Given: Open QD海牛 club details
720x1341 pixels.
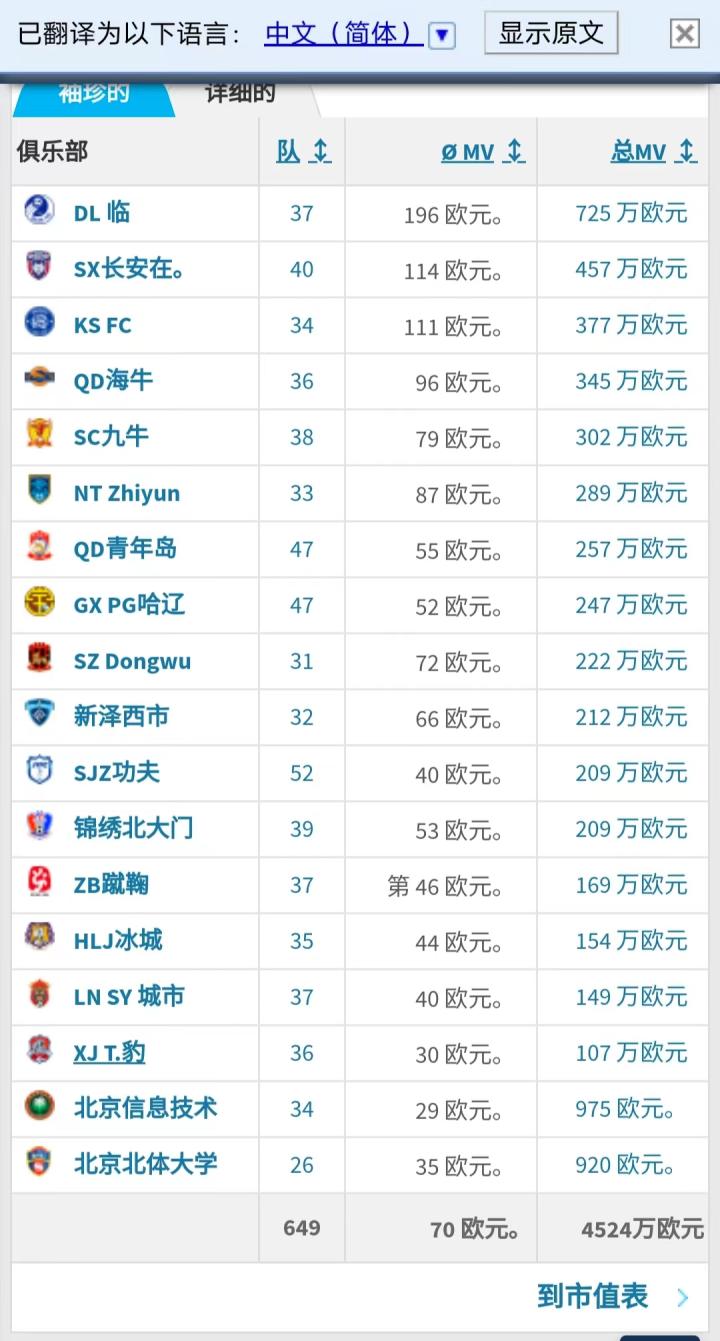Looking at the screenshot, I should (x=113, y=381).
